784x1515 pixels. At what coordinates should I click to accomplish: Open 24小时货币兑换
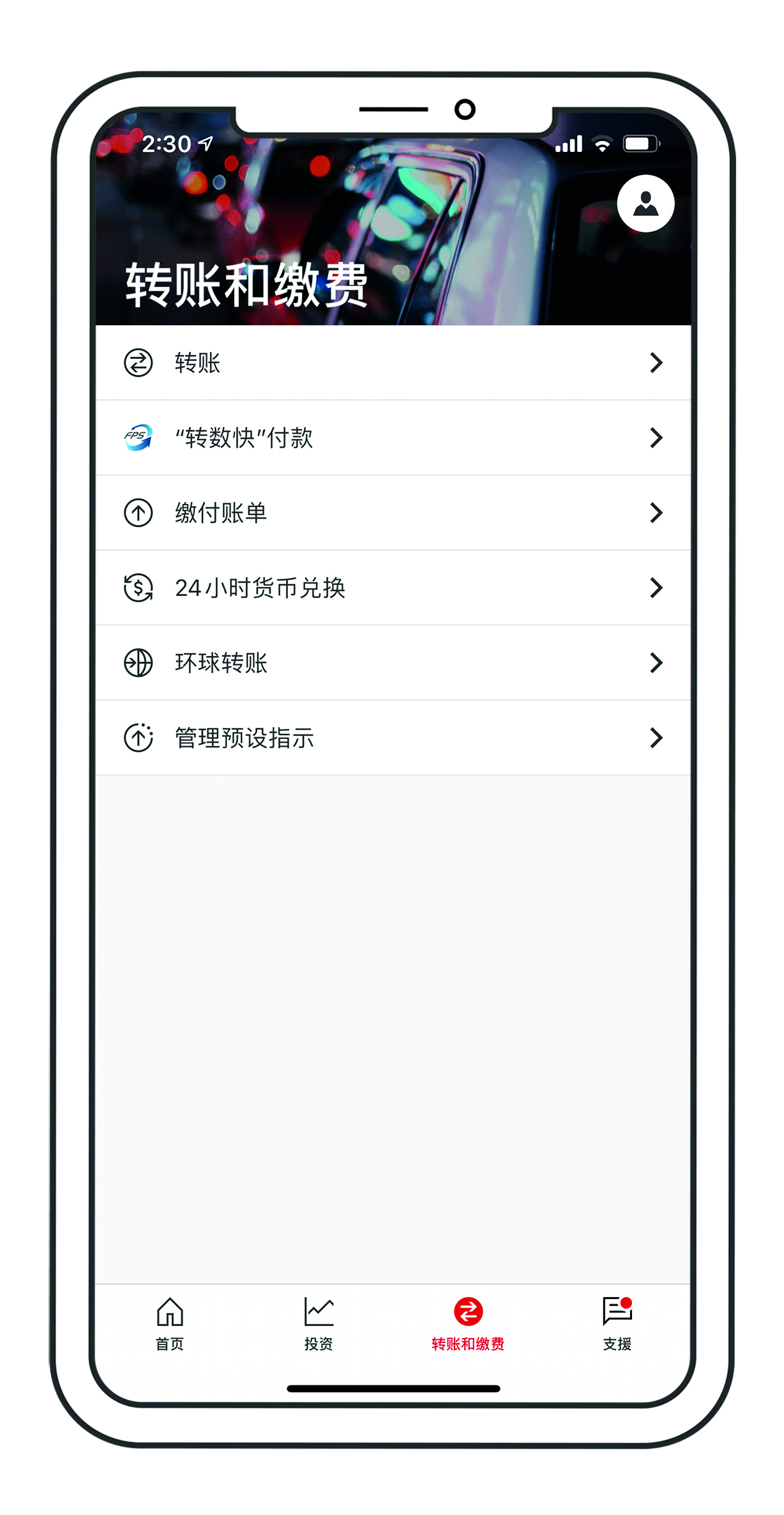point(393,588)
